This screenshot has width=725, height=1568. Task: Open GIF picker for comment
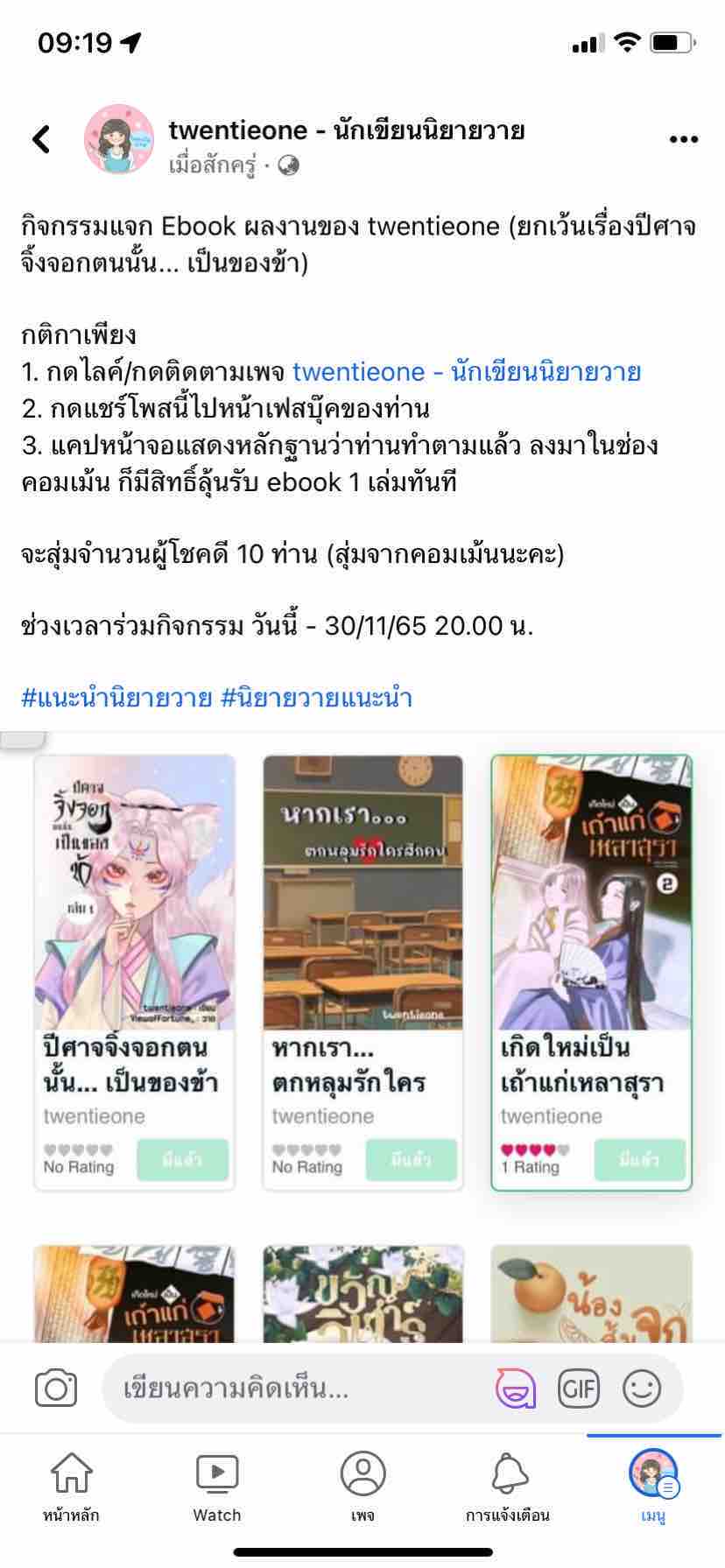pyautogui.click(x=579, y=1389)
